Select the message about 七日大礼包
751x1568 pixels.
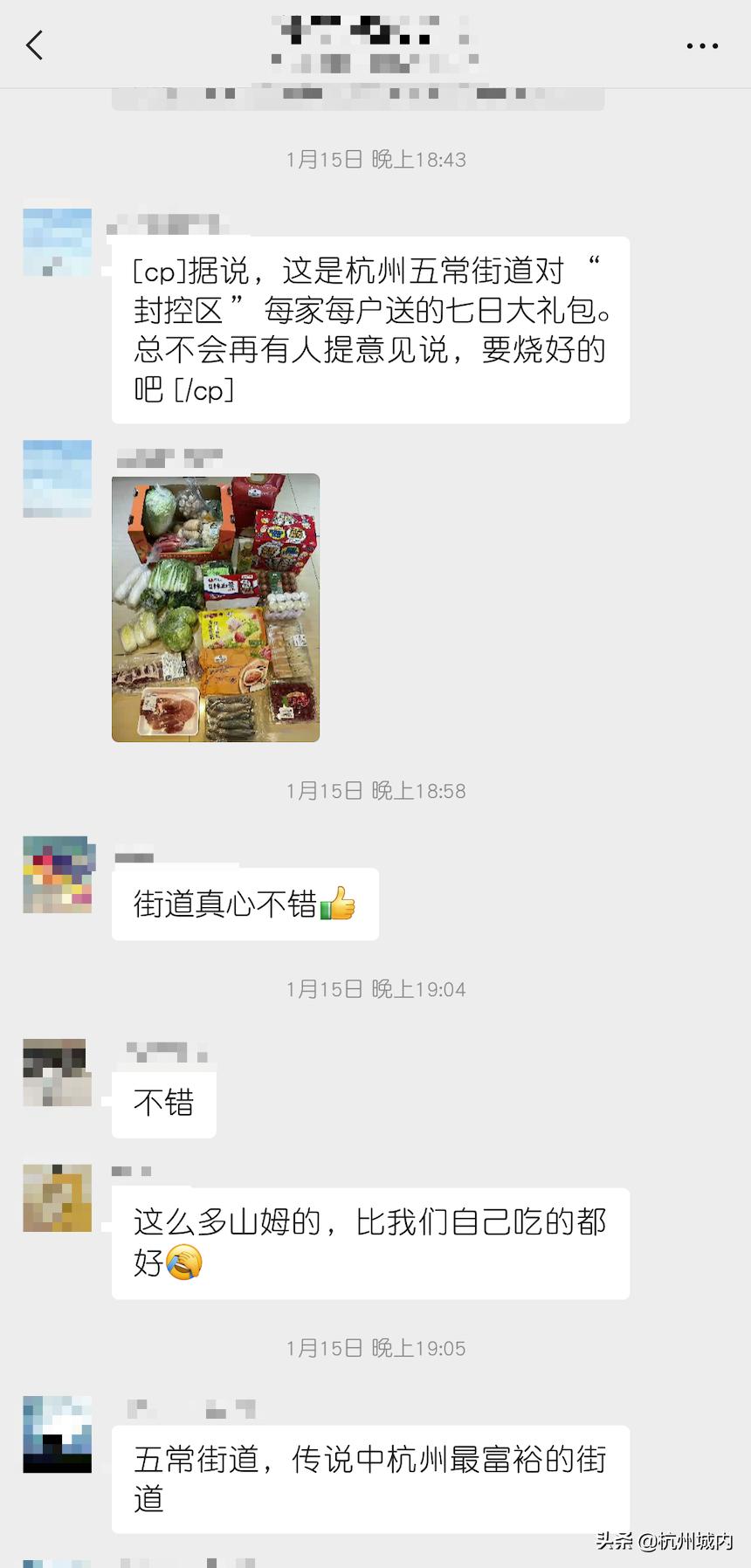click(x=370, y=329)
